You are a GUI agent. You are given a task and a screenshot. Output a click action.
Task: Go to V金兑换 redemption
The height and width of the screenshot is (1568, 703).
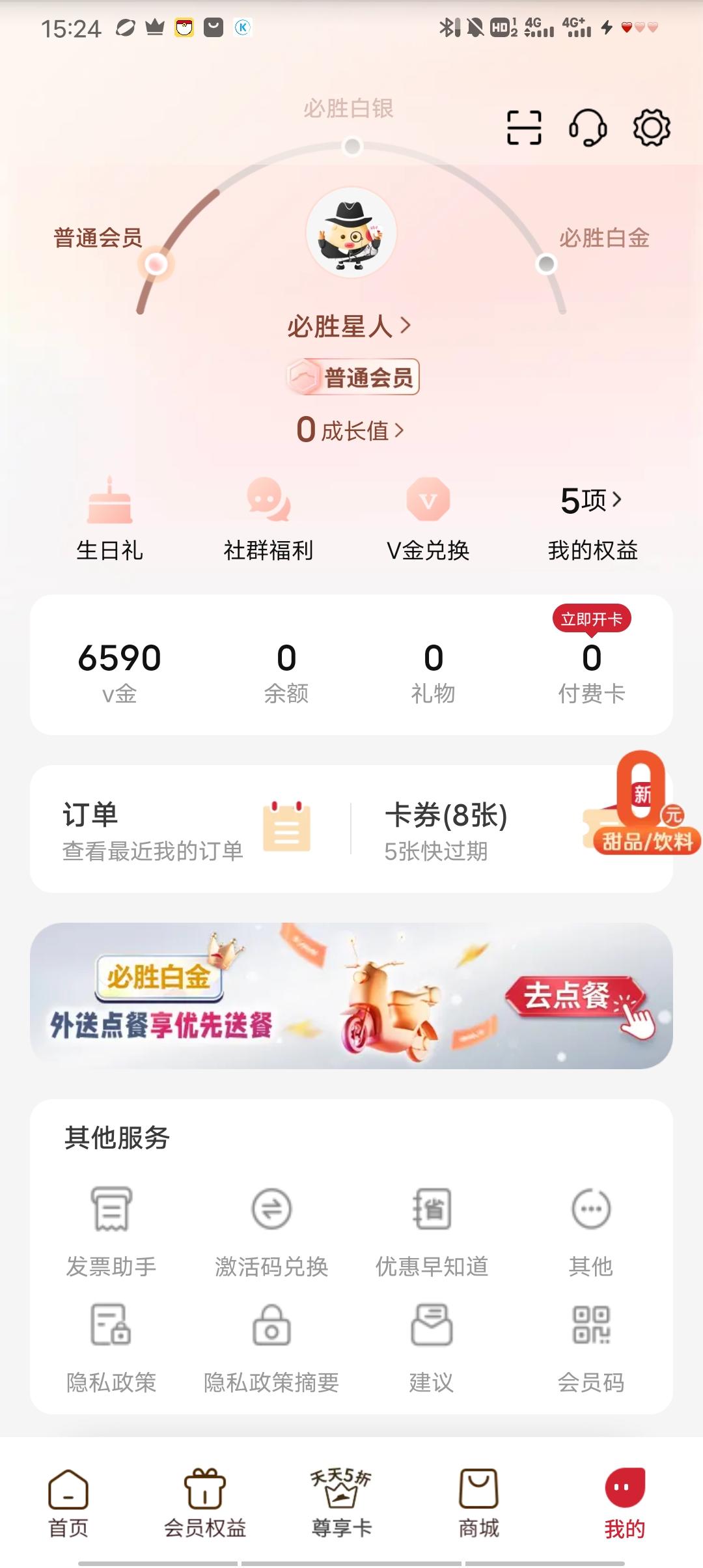tap(428, 518)
